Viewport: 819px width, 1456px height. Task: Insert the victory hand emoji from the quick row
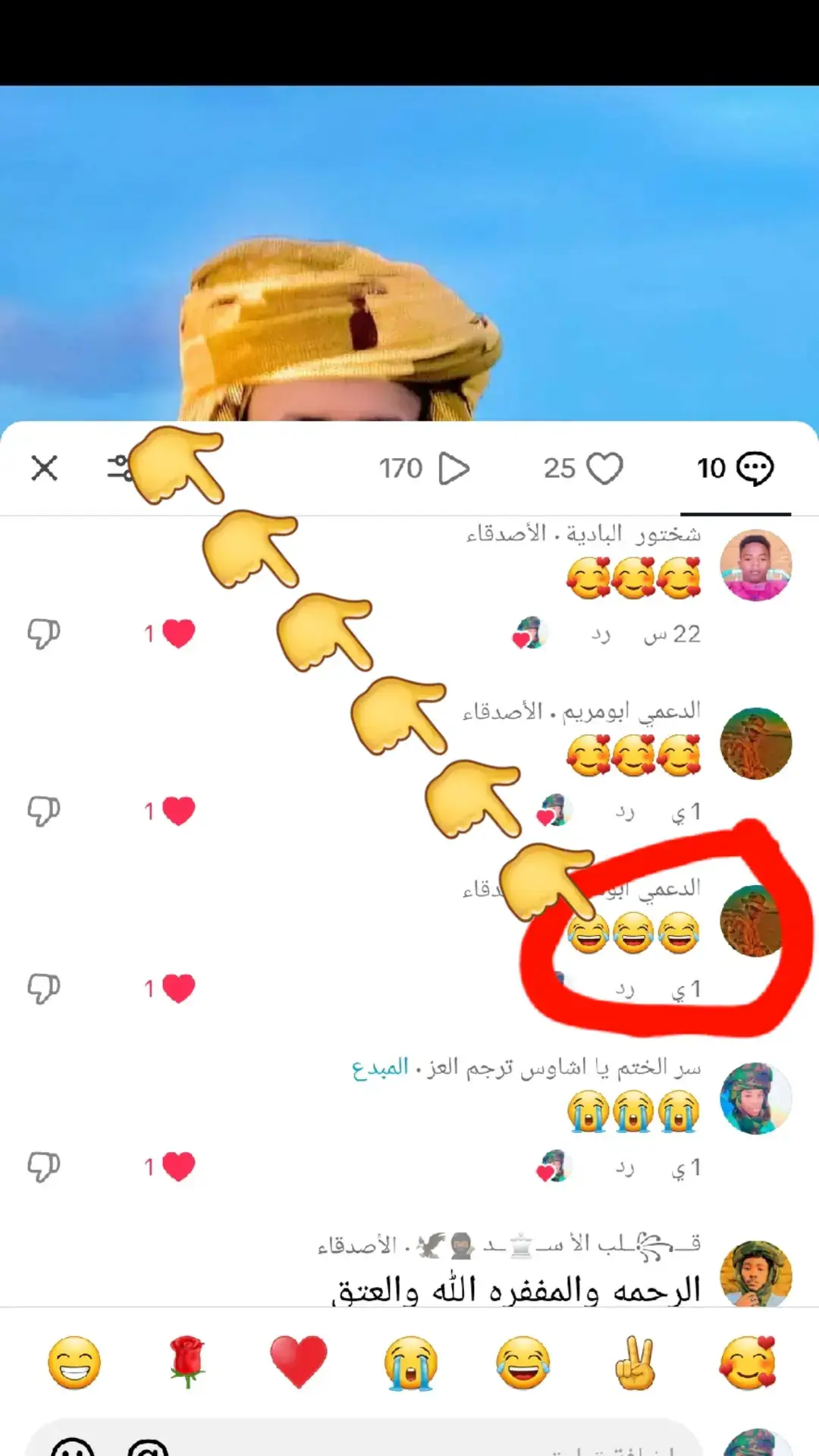point(635,1363)
